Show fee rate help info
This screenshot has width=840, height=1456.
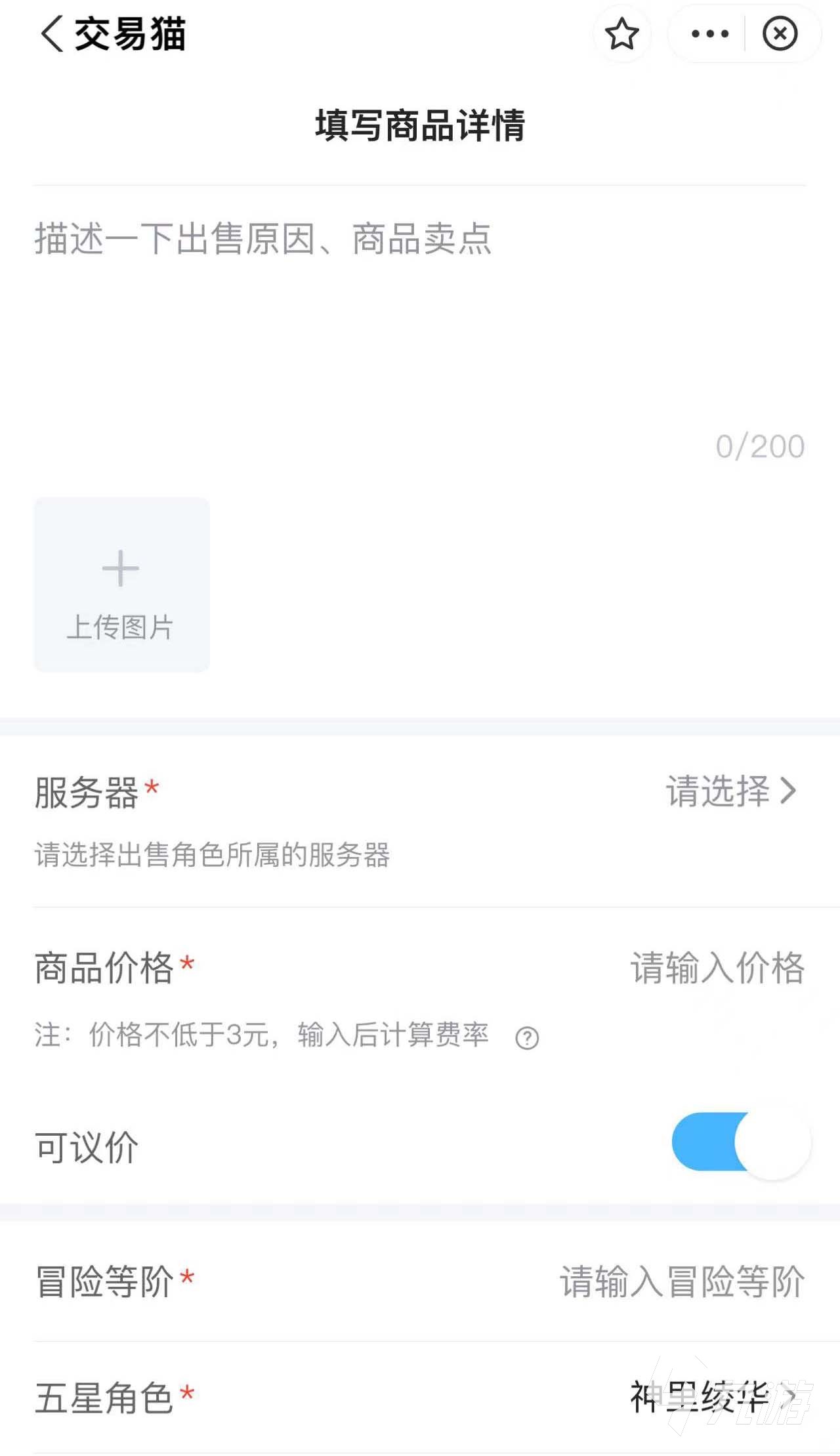click(527, 1038)
